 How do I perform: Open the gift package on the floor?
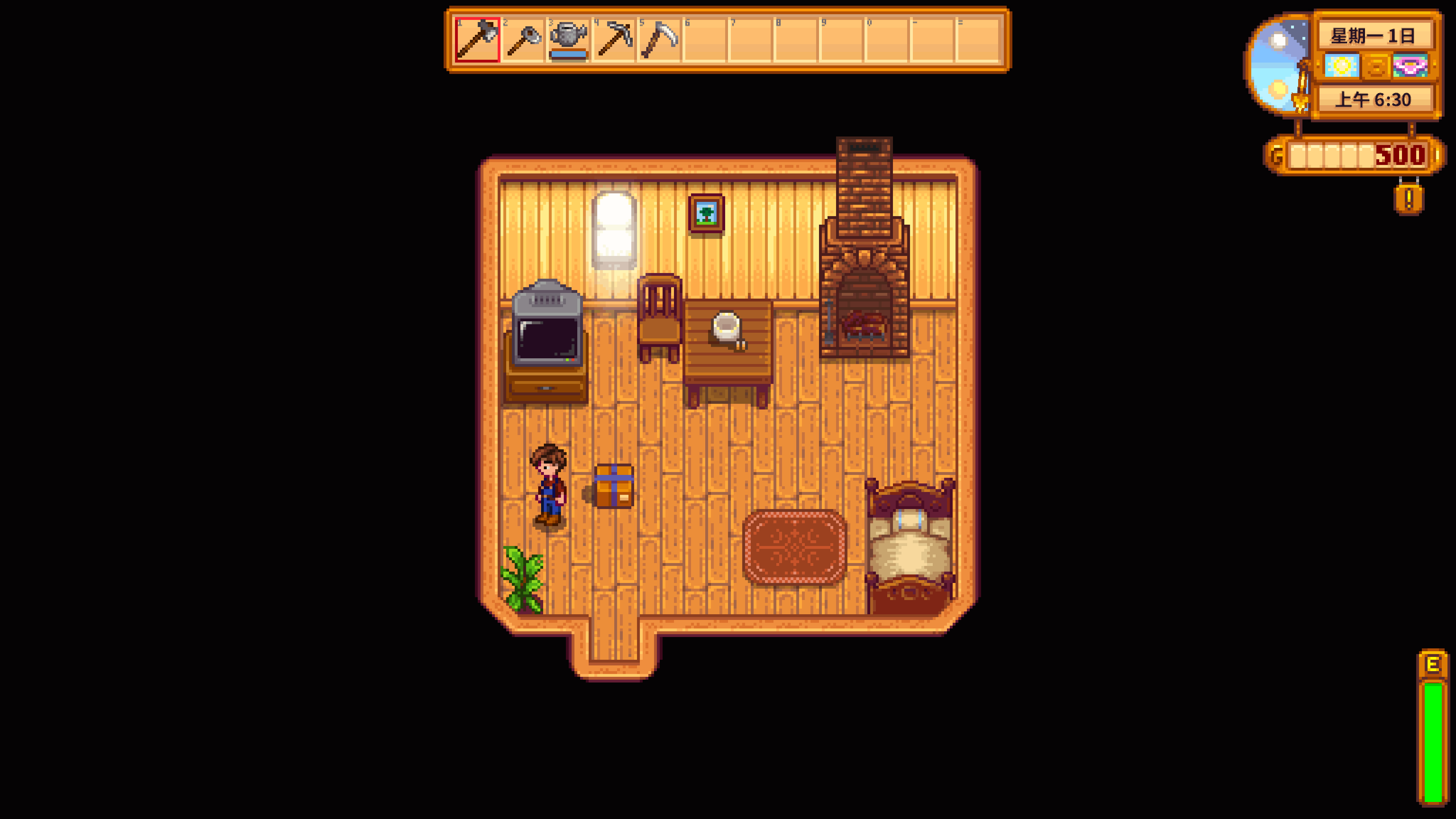[x=614, y=486]
